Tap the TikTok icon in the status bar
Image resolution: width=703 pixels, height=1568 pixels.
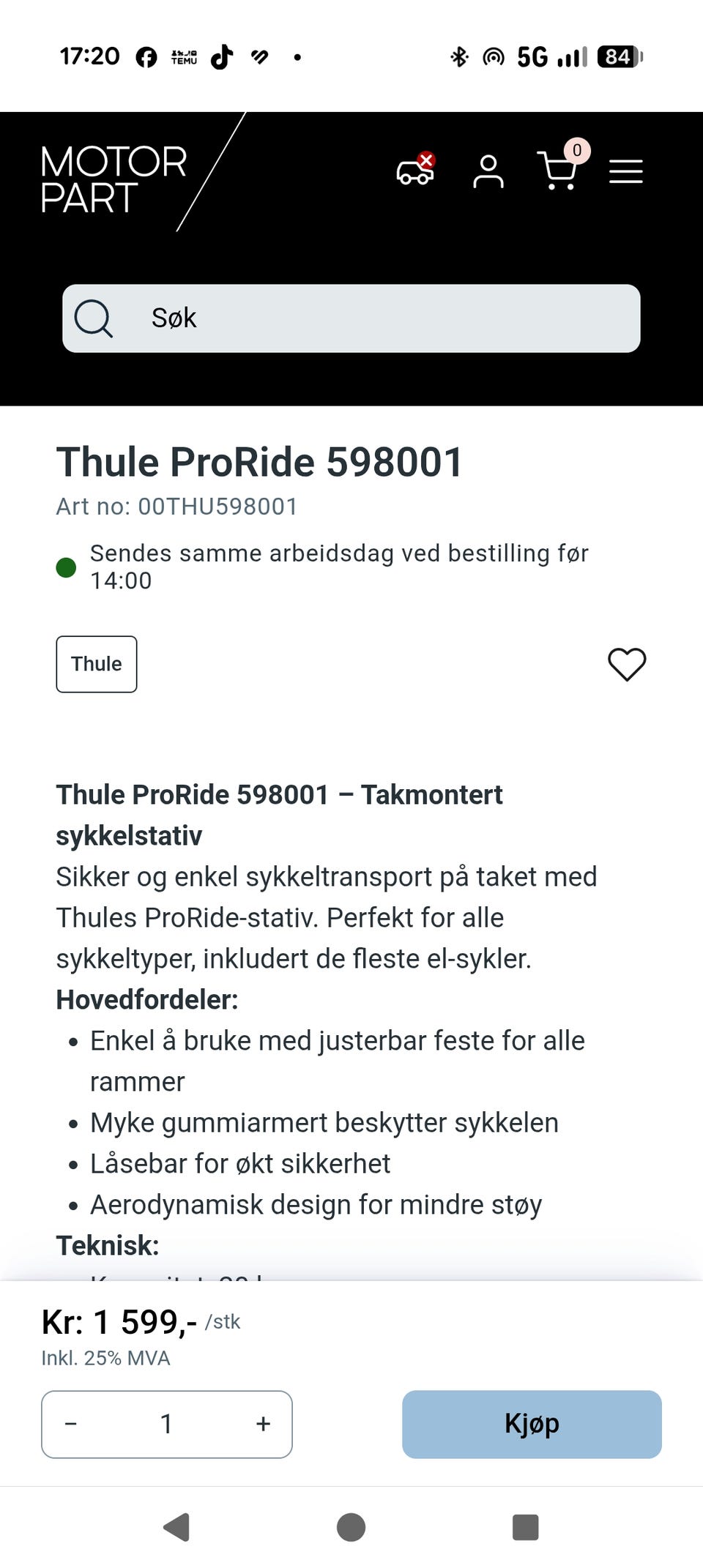point(223,56)
